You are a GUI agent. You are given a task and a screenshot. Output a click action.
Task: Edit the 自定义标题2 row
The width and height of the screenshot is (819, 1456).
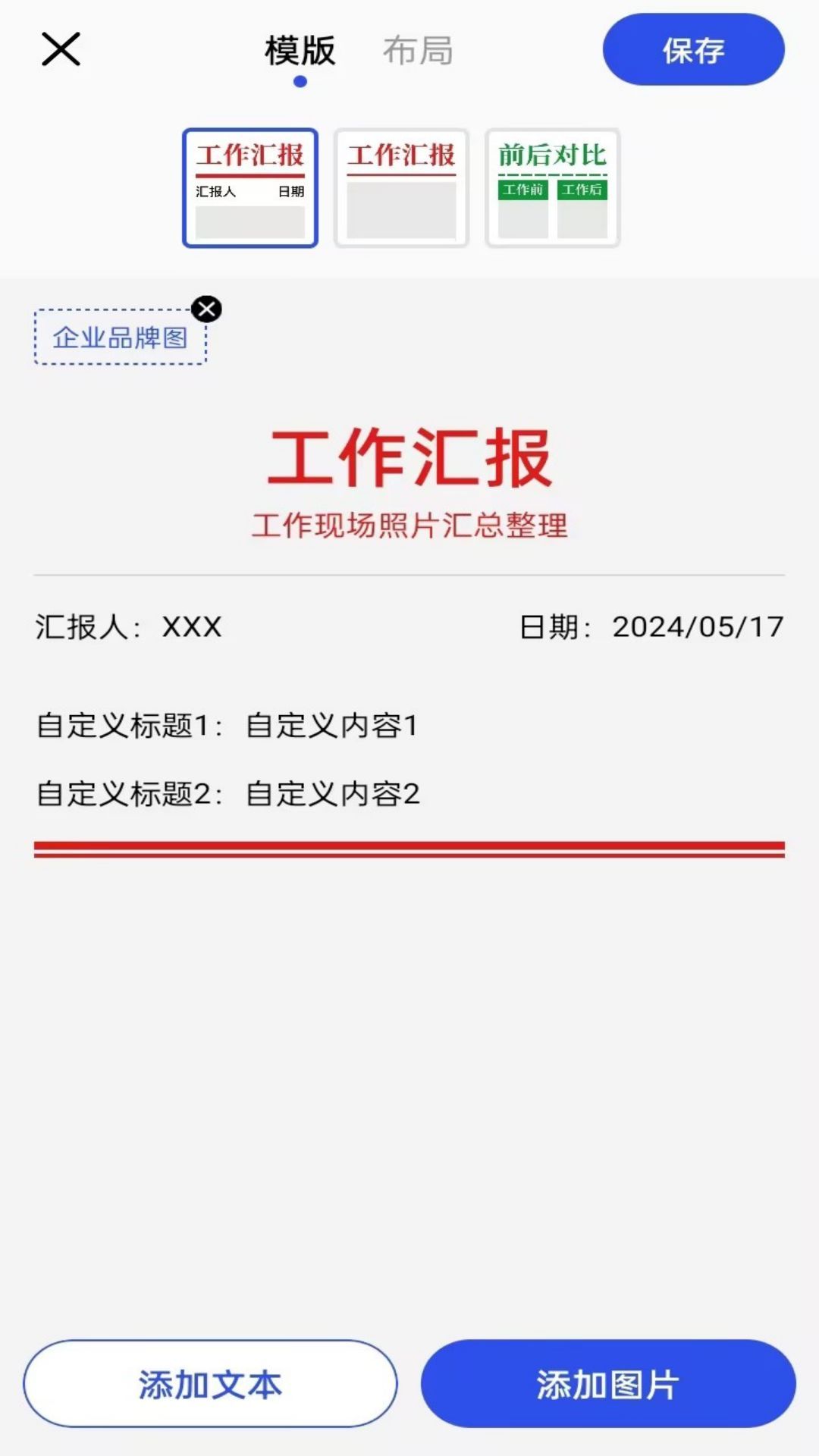(227, 794)
